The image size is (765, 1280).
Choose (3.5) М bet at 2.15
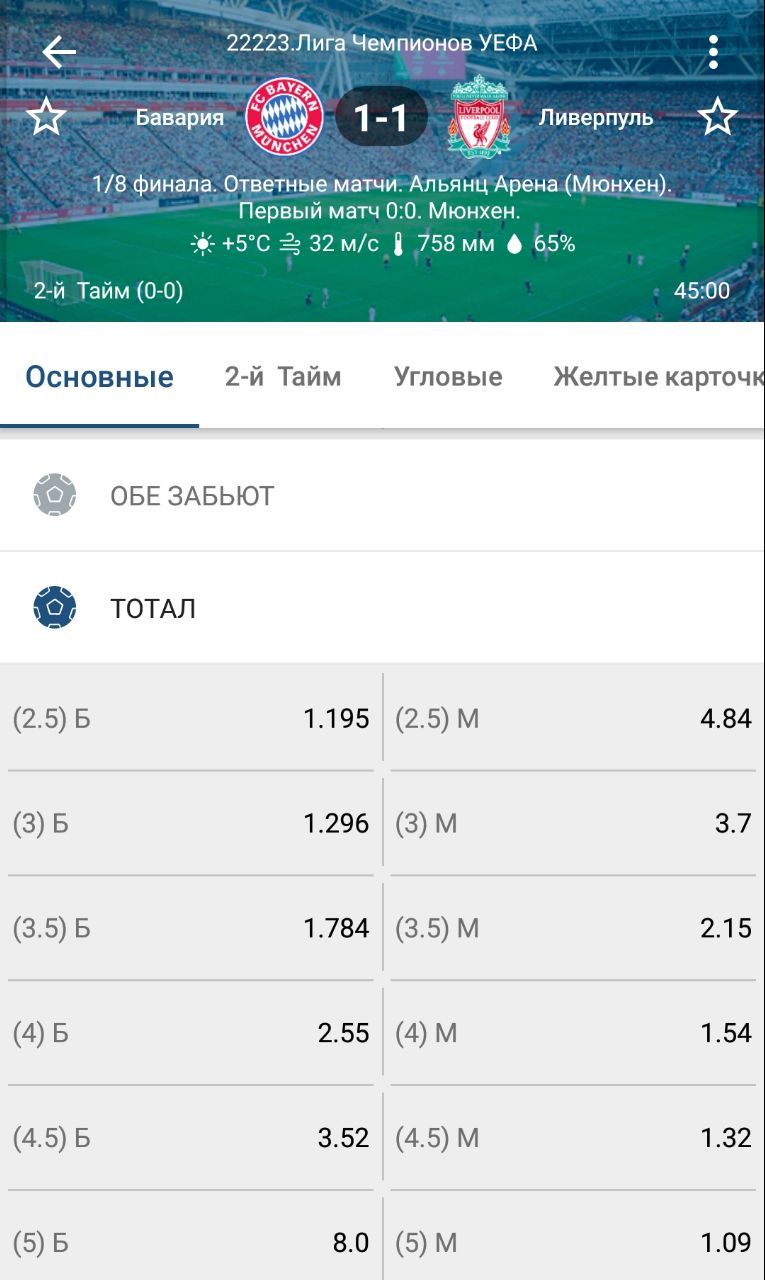click(x=573, y=929)
